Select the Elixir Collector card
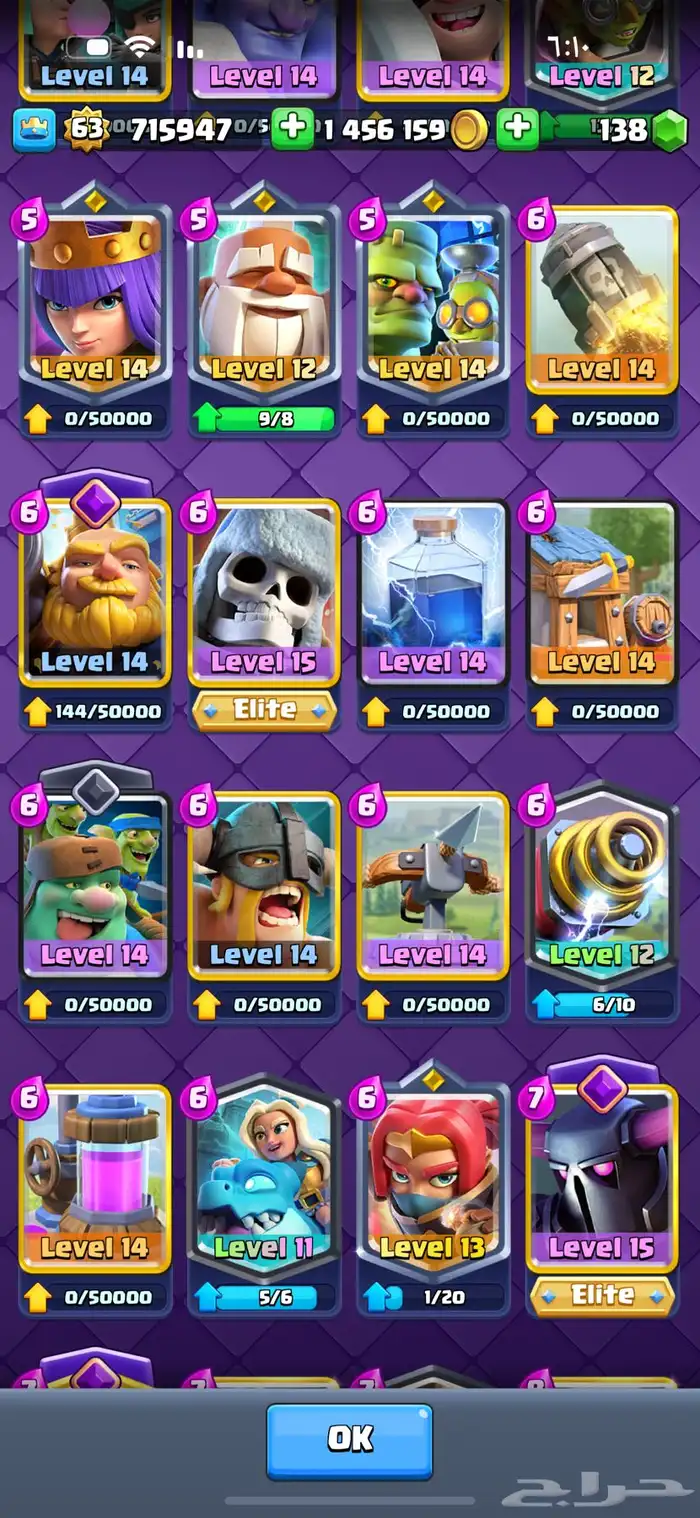The height and width of the screenshot is (1518, 700). (x=95, y=1176)
